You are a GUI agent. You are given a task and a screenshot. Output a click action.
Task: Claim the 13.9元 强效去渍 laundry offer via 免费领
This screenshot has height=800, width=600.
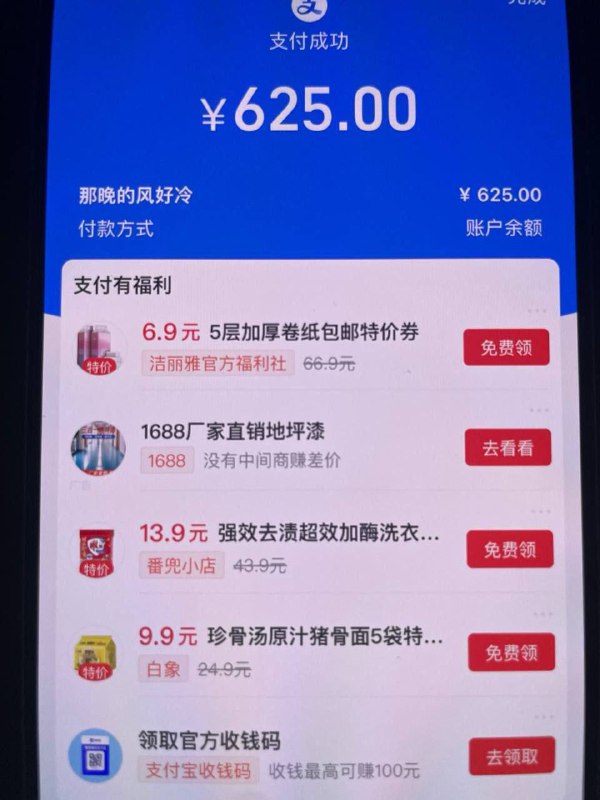[509, 549]
